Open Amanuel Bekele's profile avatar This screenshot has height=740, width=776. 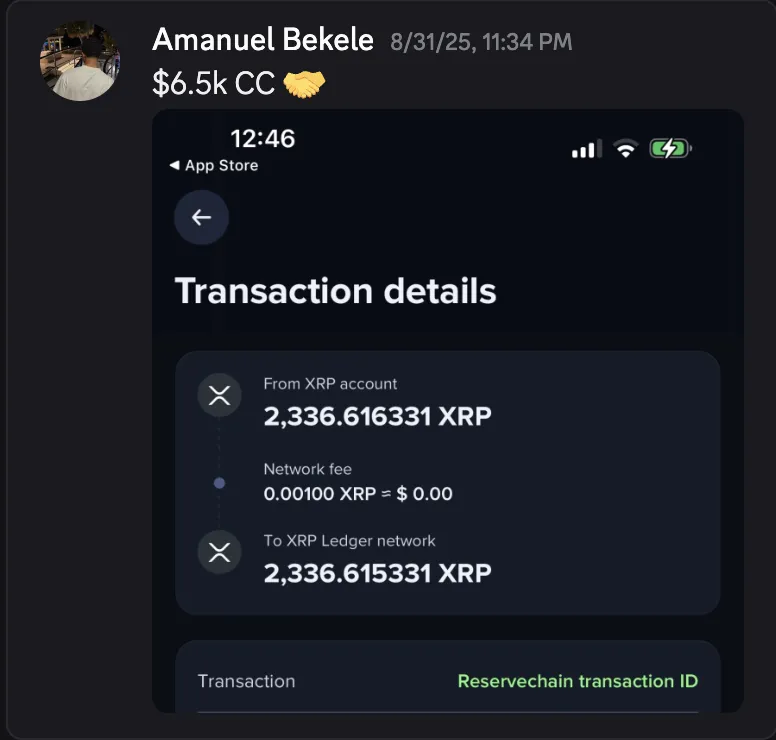pyautogui.click(x=80, y=61)
